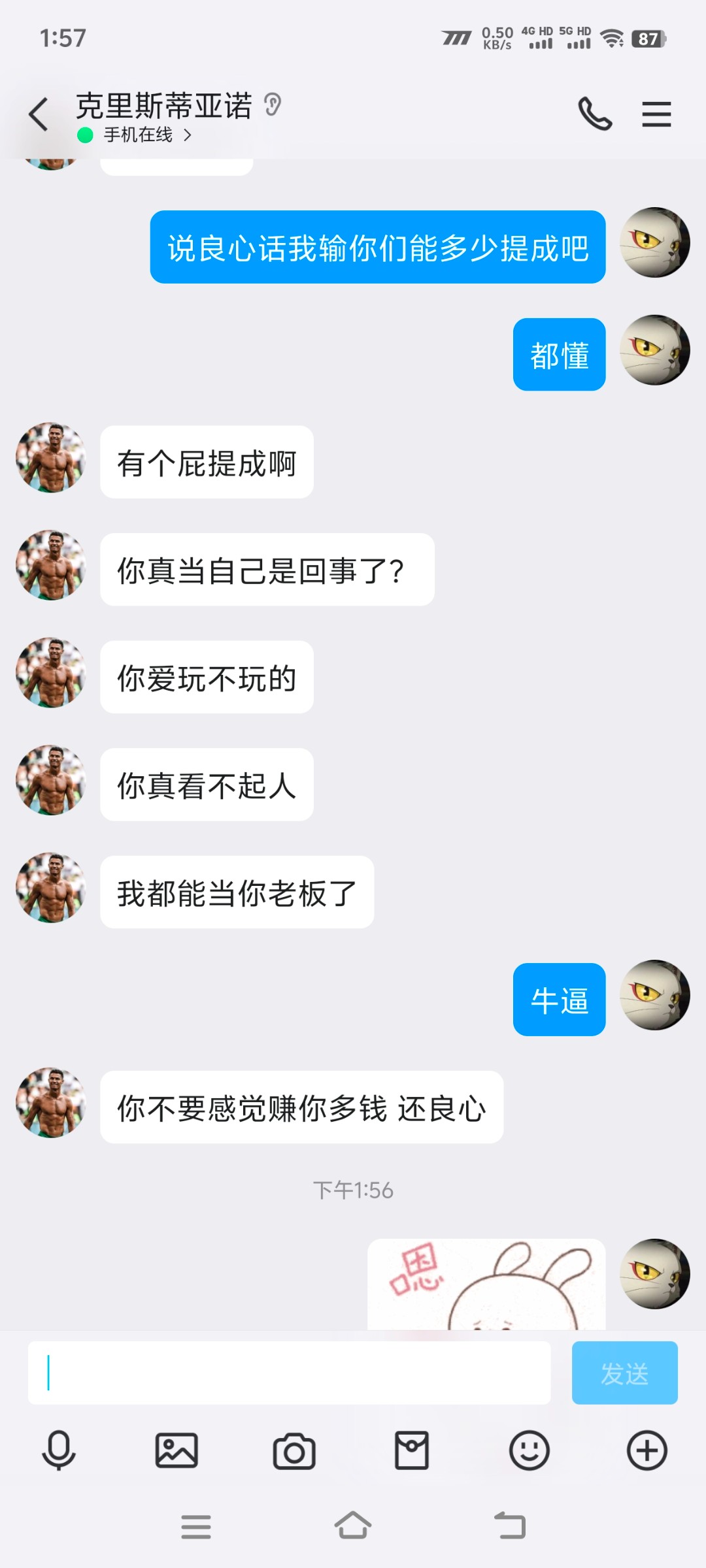Select the microphone voice message icon
The width and height of the screenshot is (706, 1568).
[x=58, y=1453]
